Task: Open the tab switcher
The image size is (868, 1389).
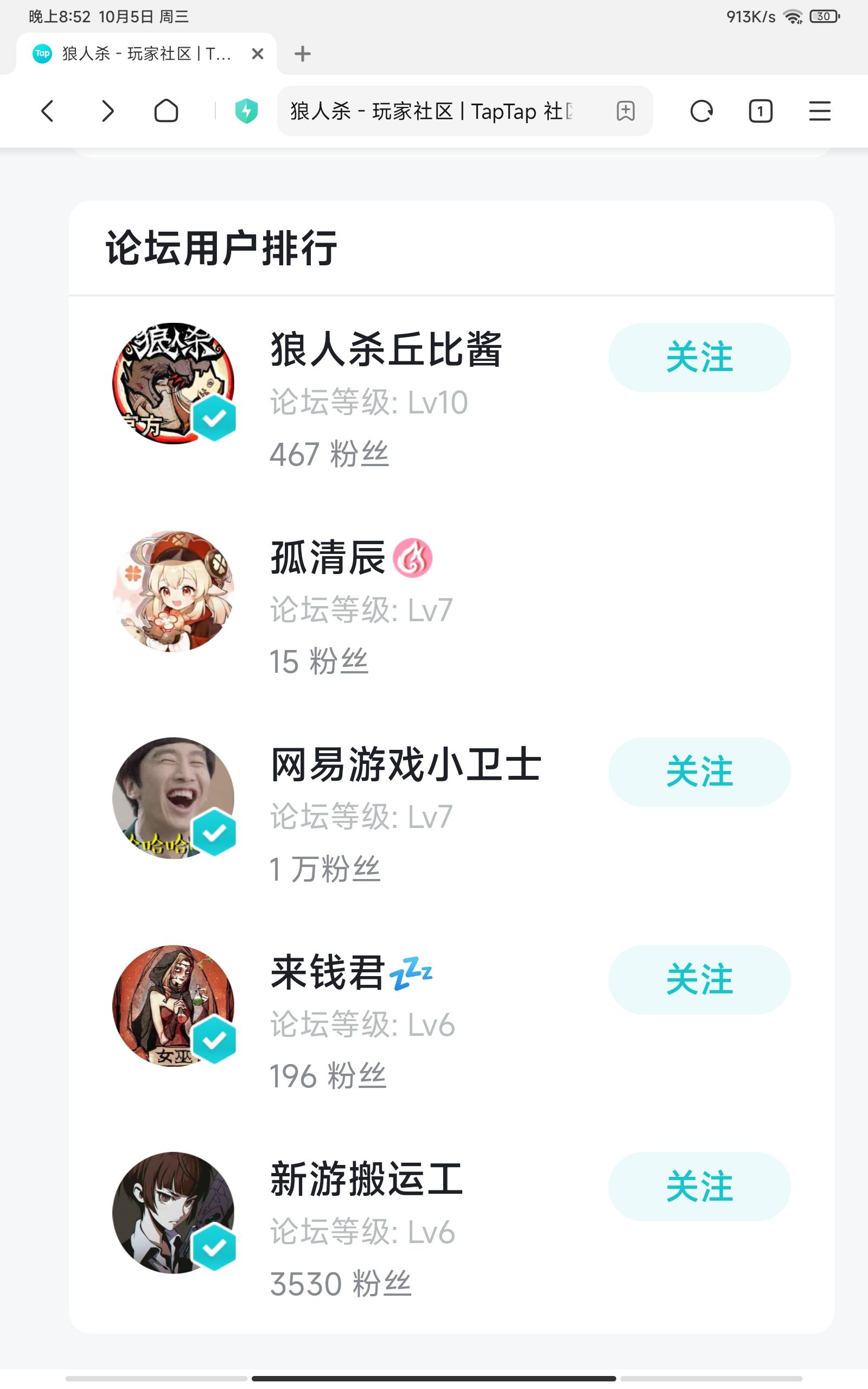Action: point(760,111)
